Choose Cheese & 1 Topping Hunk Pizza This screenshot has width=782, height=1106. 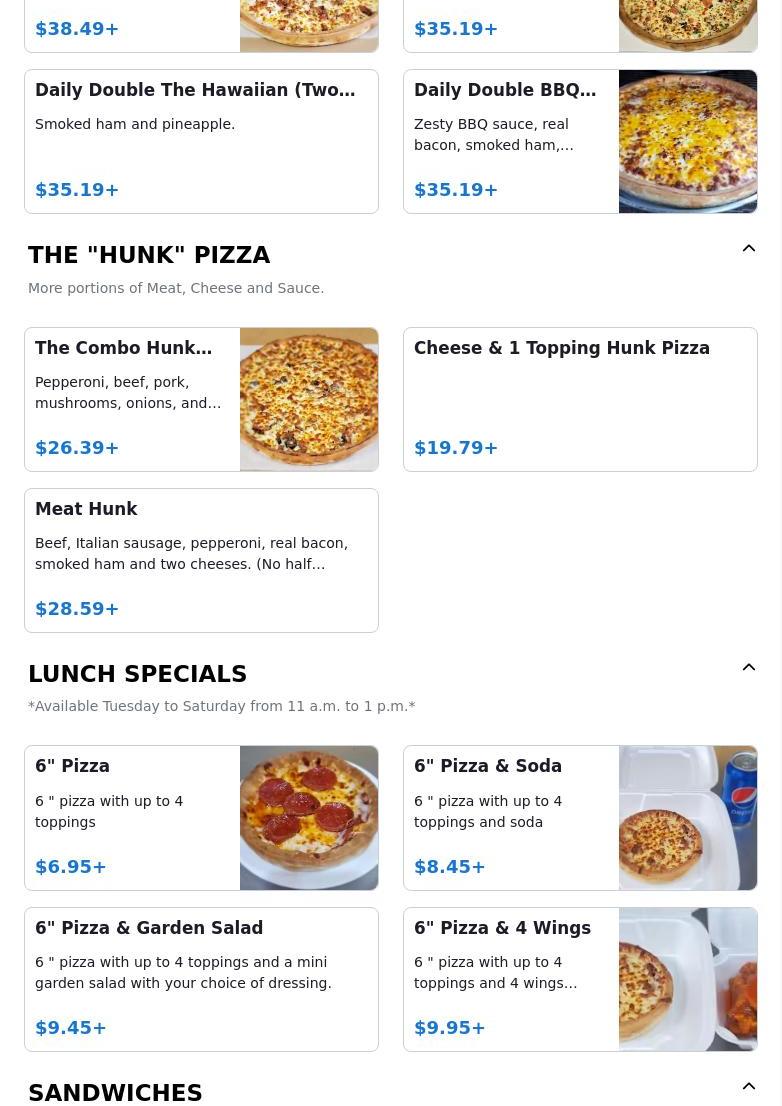(x=580, y=399)
